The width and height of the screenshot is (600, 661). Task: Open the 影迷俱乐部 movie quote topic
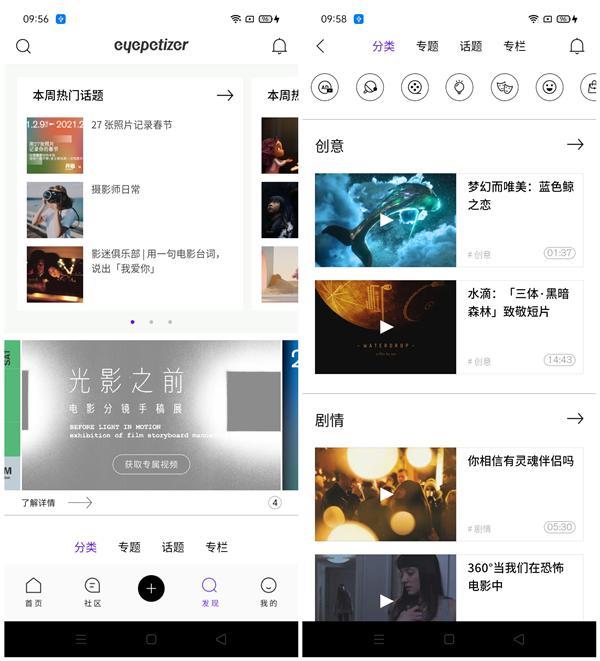155,261
